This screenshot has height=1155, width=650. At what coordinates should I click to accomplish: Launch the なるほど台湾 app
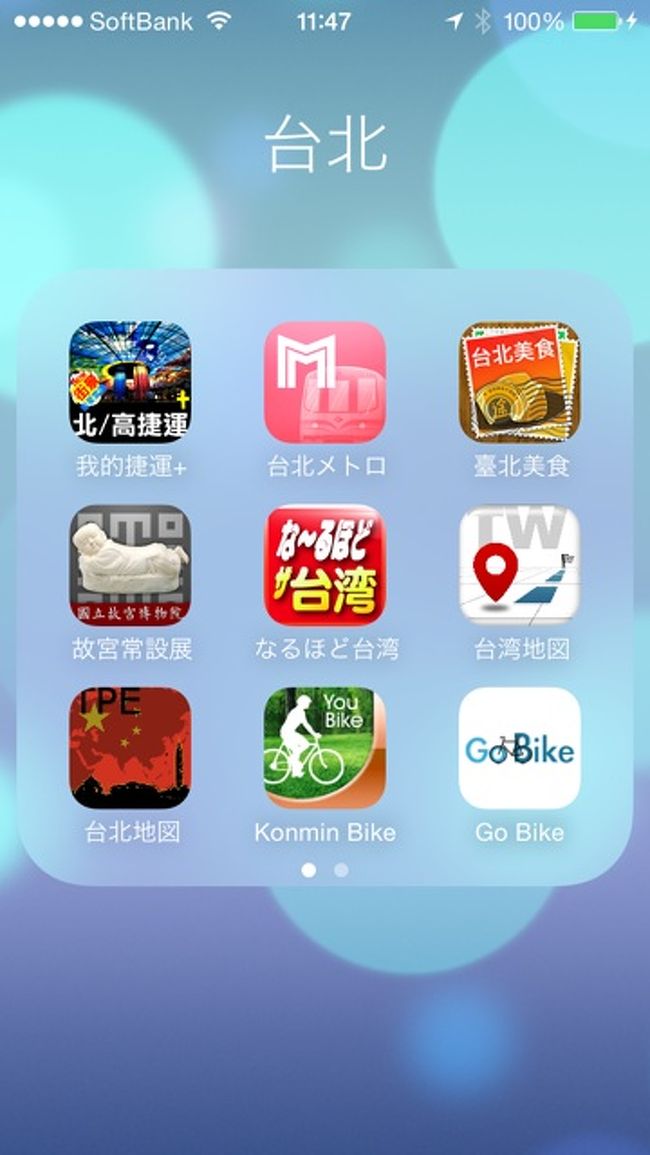click(325, 565)
